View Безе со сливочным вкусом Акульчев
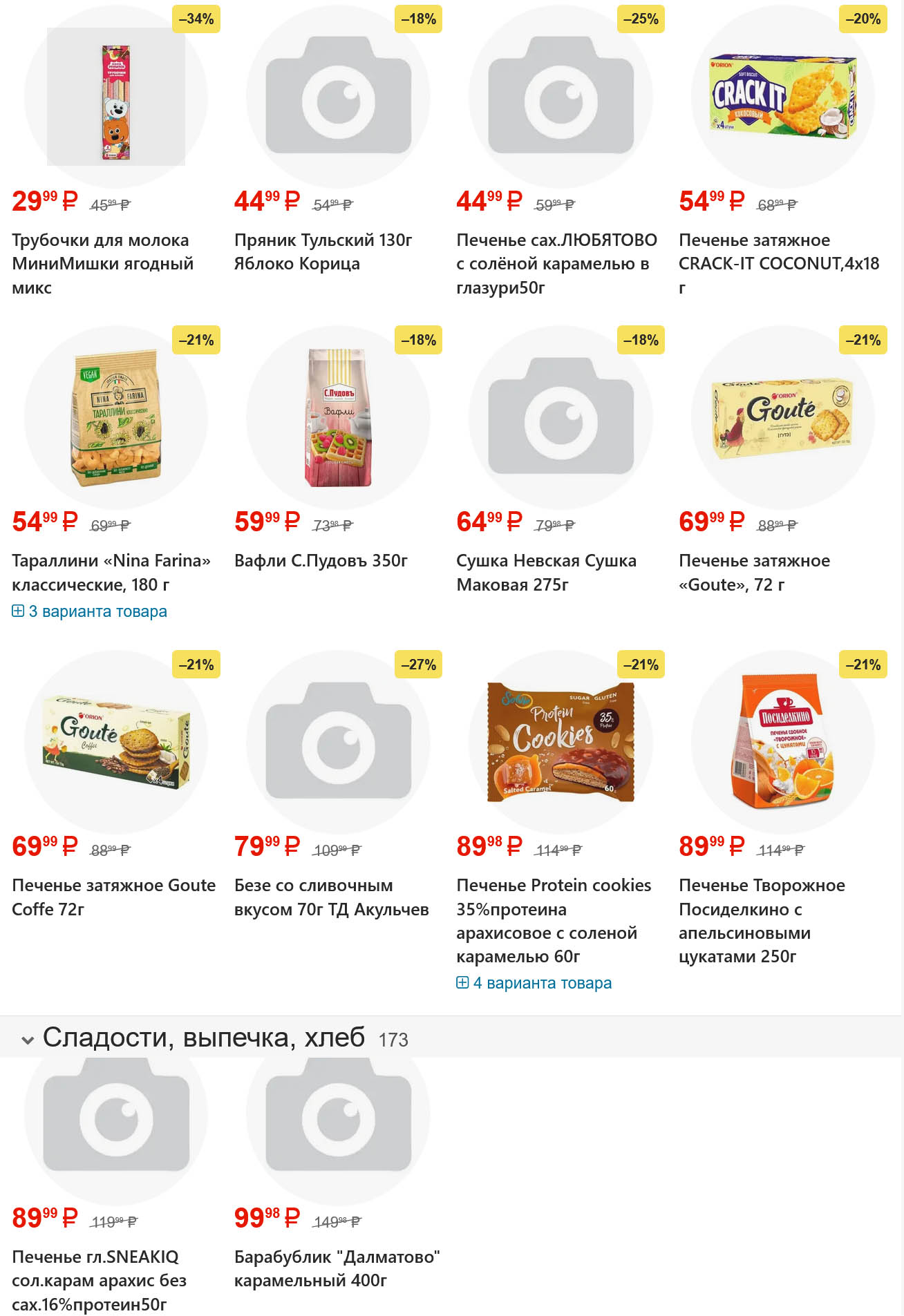Image resolution: width=904 pixels, height=1316 pixels. (331, 897)
